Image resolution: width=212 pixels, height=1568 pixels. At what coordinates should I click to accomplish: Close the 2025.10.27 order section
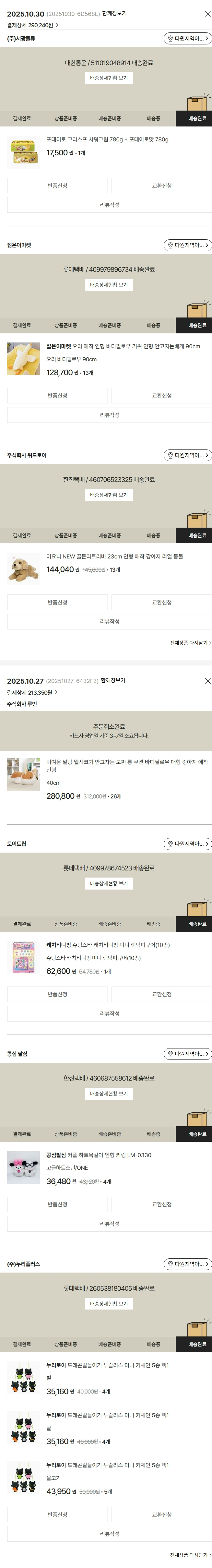click(207, 680)
